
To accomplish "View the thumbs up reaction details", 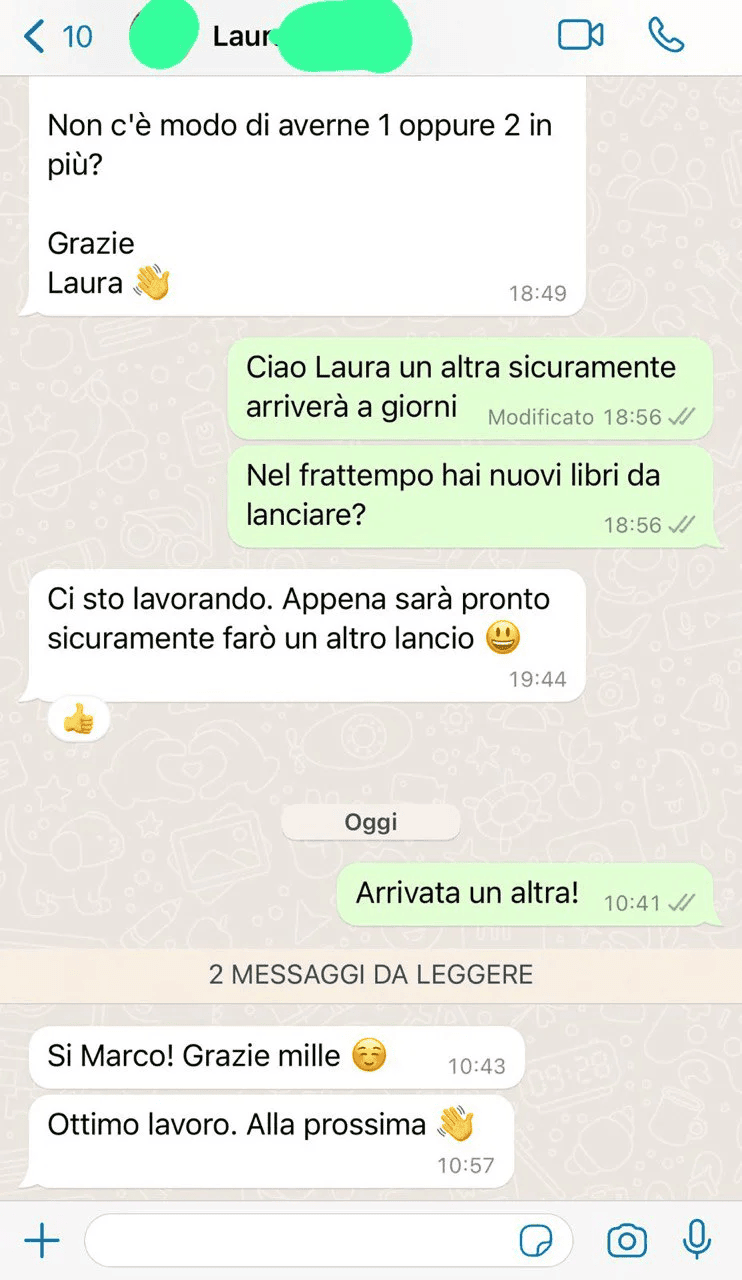I will [x=78, y=718].
